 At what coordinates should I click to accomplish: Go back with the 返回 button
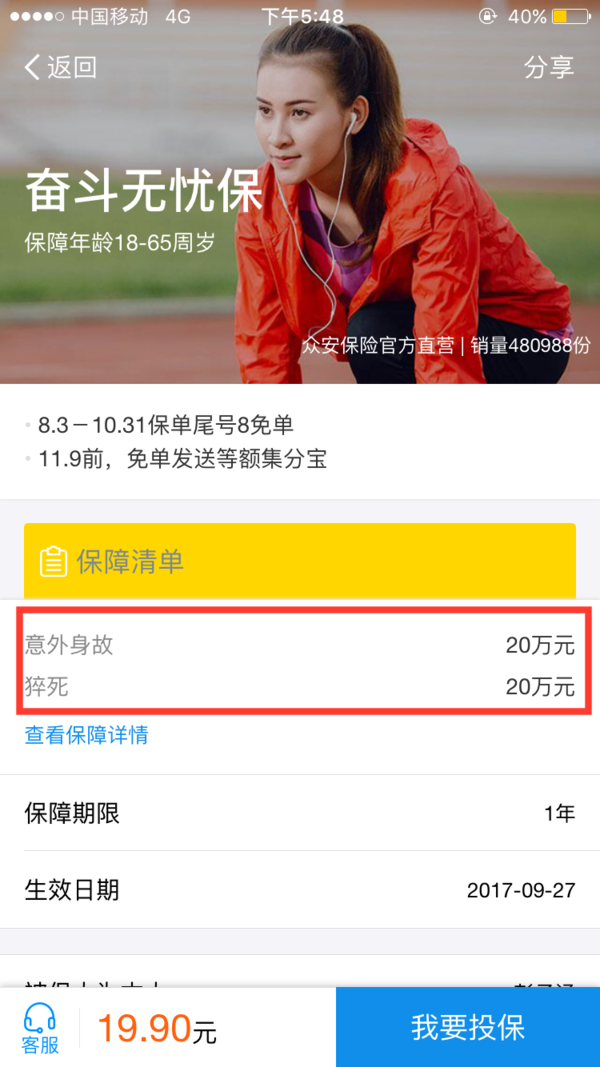click(x=61, y=67)
